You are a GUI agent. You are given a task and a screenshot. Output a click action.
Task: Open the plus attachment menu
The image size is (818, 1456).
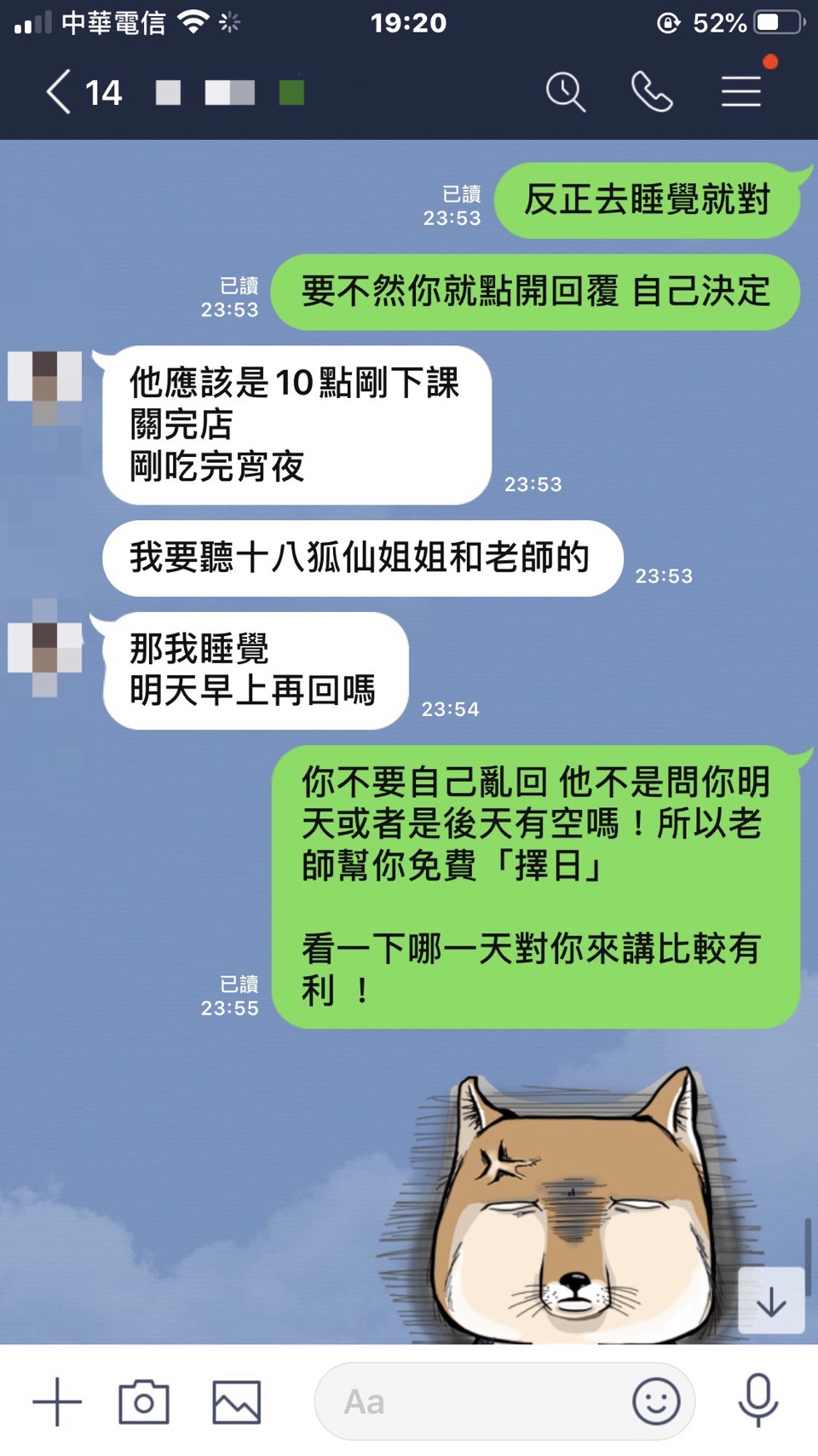click(x=57, y=1401)
